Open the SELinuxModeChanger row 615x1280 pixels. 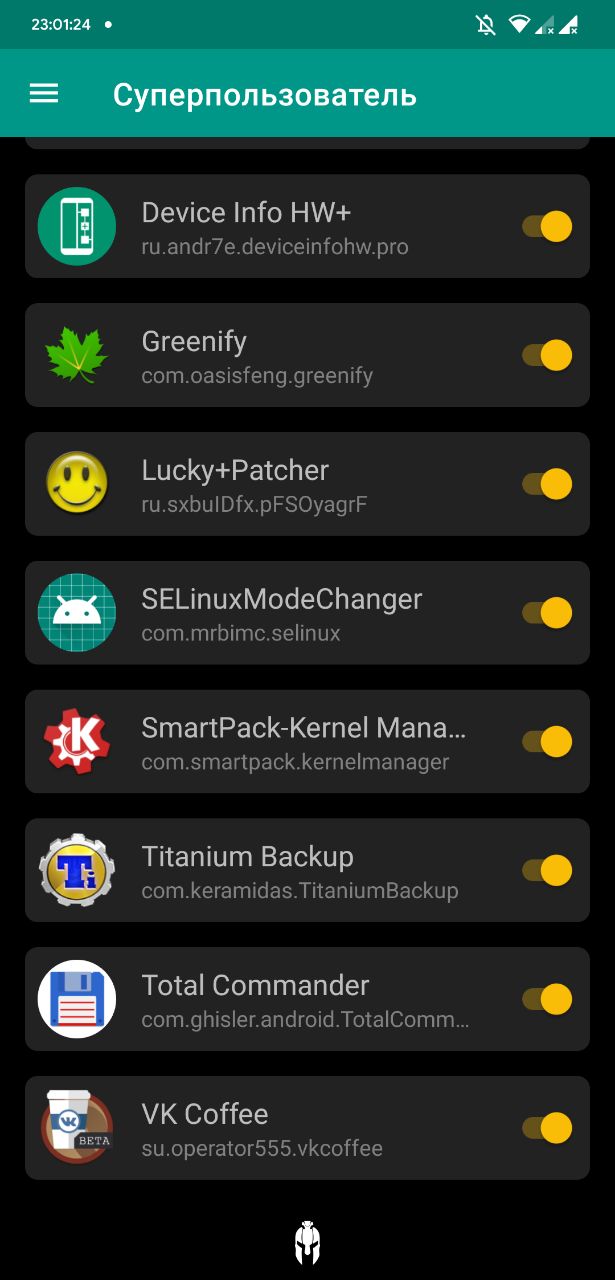point(307,613)
